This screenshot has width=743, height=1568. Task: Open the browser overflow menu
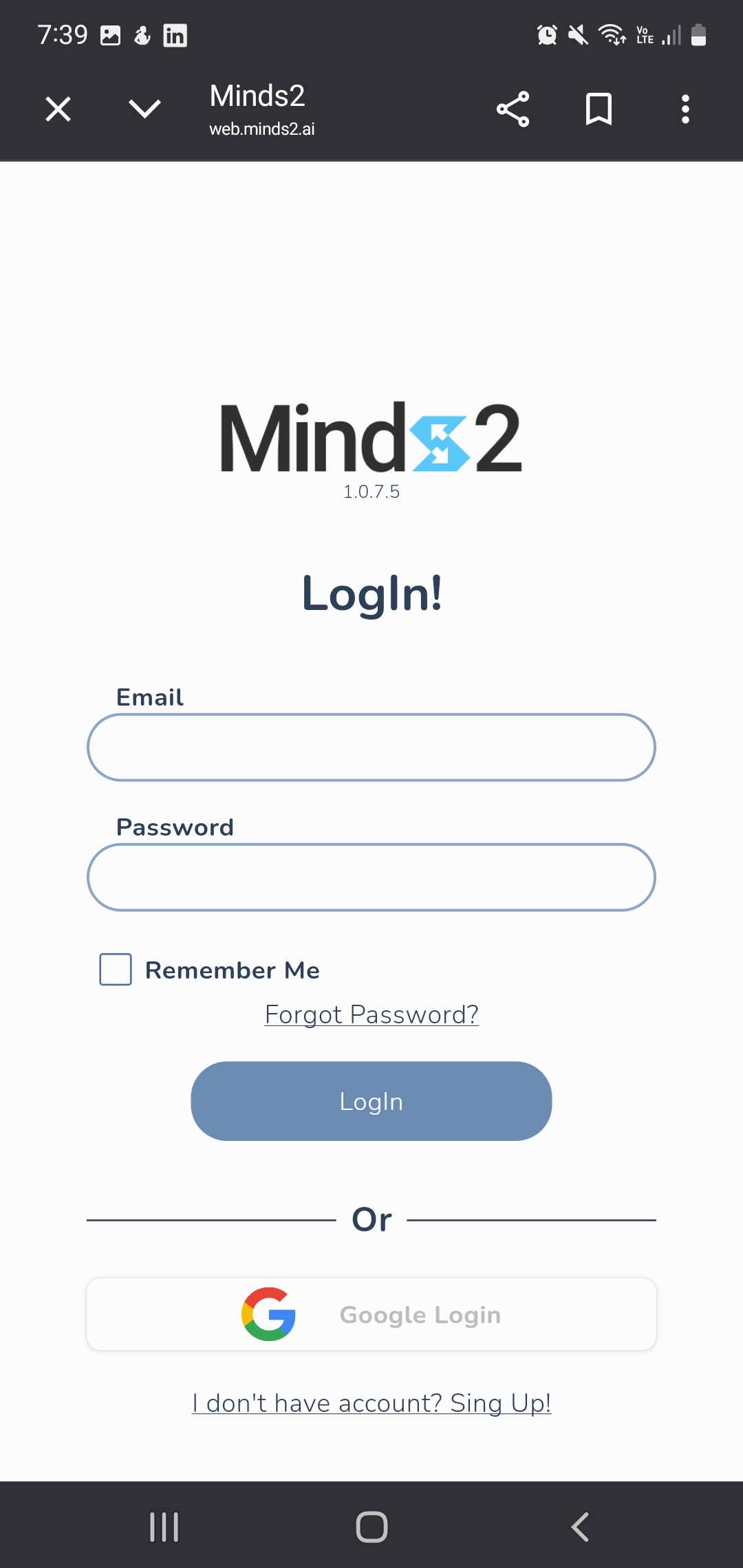point(685,109)
